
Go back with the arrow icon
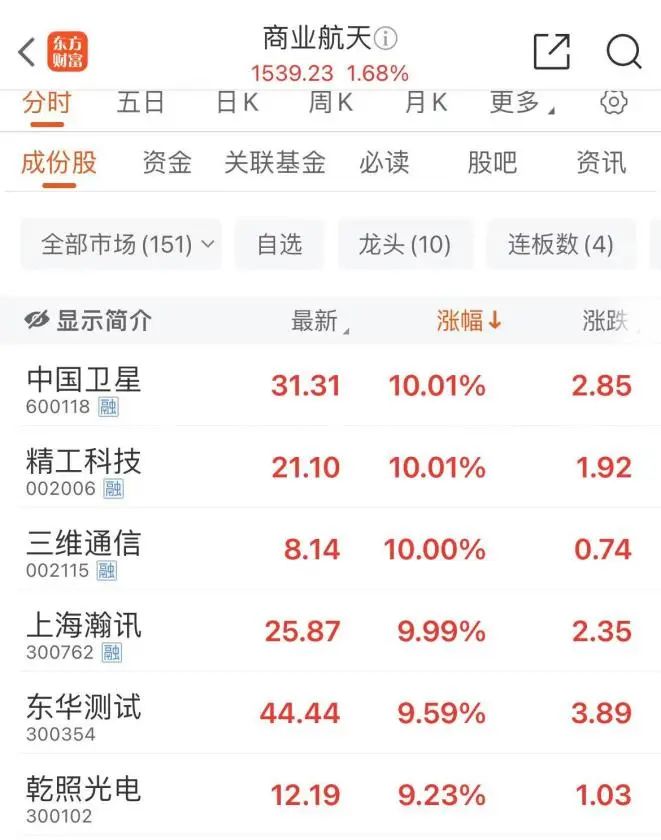pos(27,51)
